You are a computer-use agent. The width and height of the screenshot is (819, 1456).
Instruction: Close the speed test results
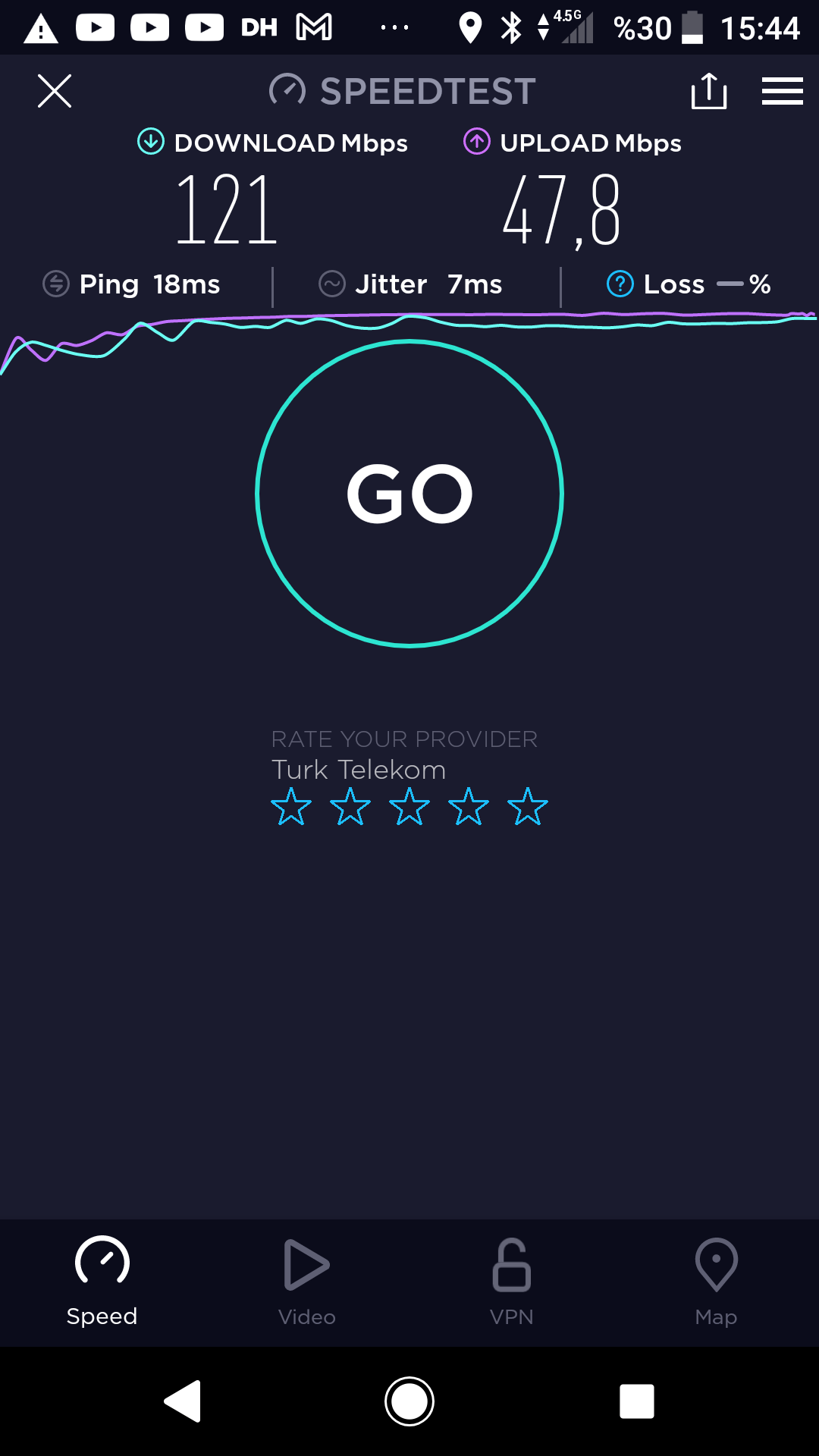click(55, 91)
